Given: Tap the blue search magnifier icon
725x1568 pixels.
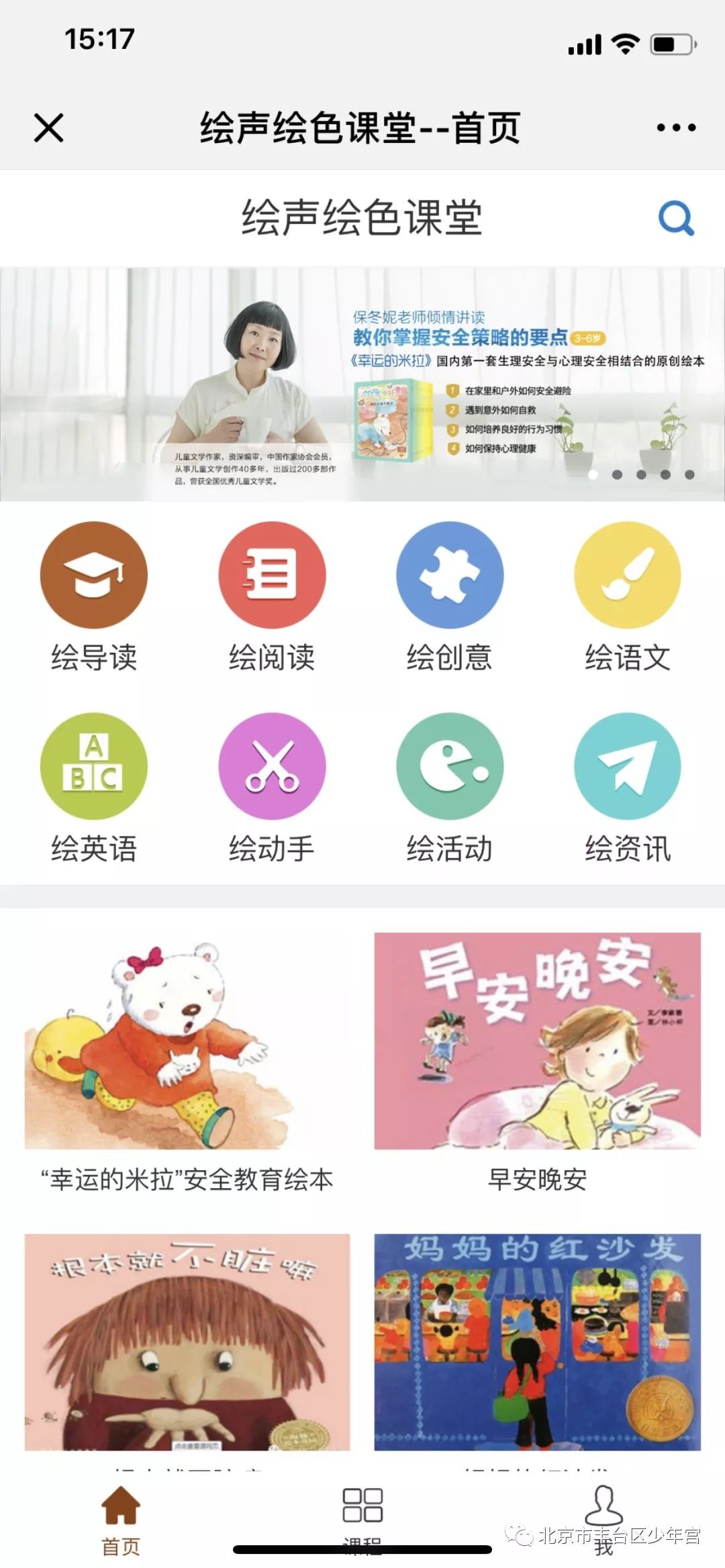Looking at the screenshot, I should pyautogui.click(x=676, y=218).
